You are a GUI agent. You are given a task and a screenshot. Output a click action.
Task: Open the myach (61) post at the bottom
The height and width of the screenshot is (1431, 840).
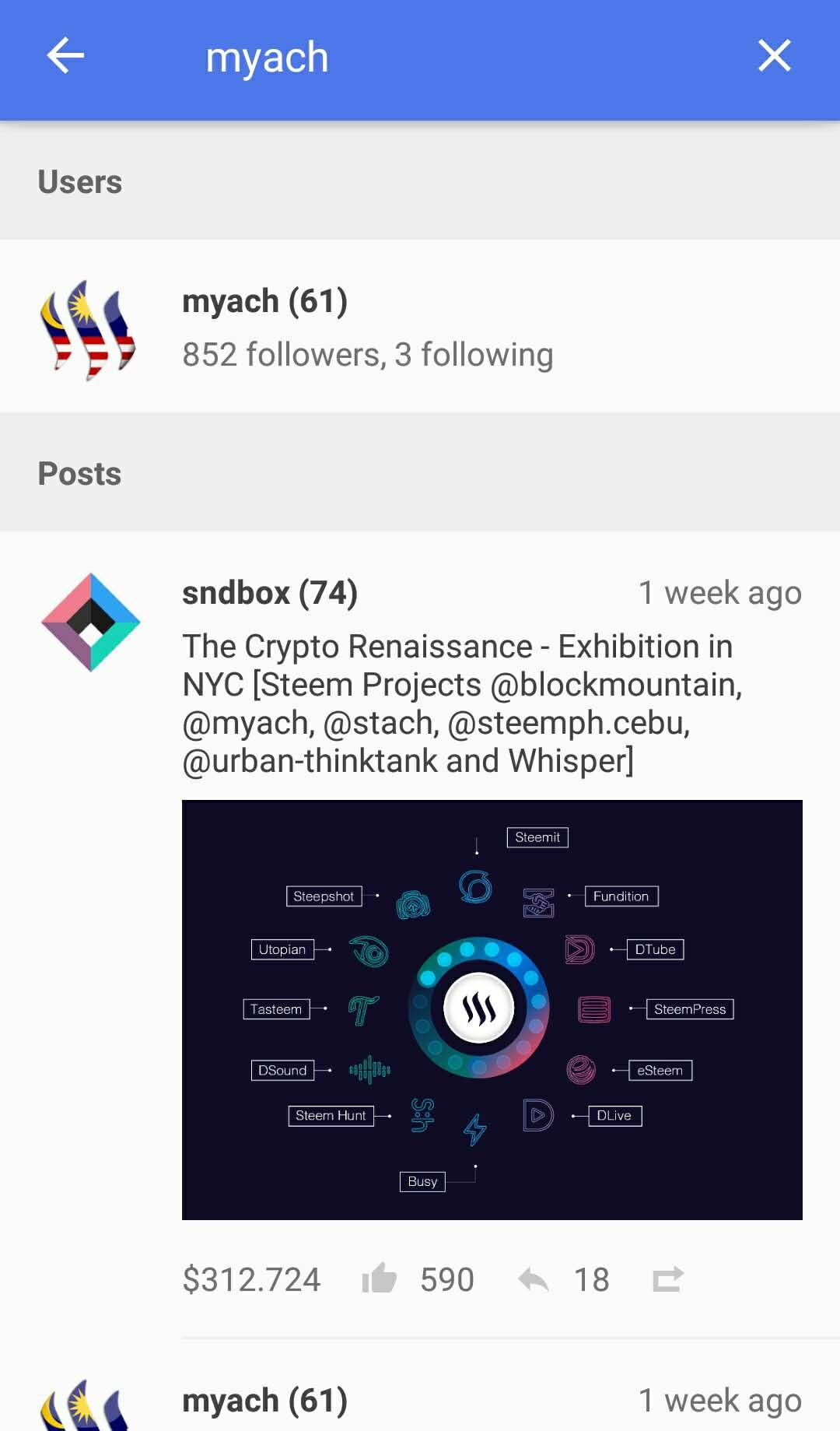(264, 1401)
